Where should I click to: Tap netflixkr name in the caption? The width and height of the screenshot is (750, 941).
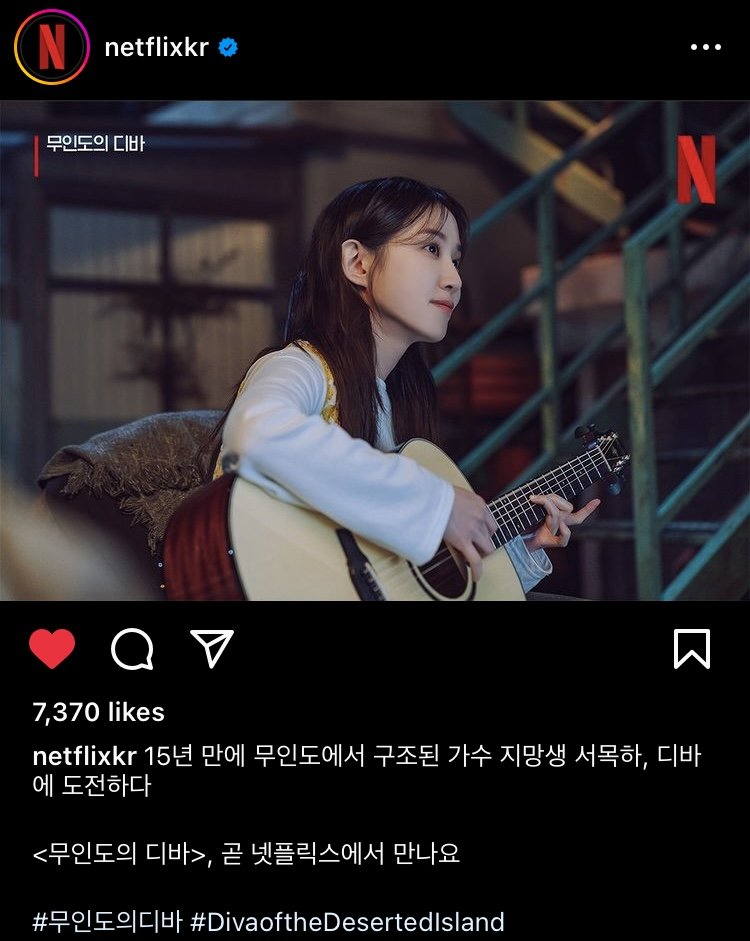(x=85, y=756)
